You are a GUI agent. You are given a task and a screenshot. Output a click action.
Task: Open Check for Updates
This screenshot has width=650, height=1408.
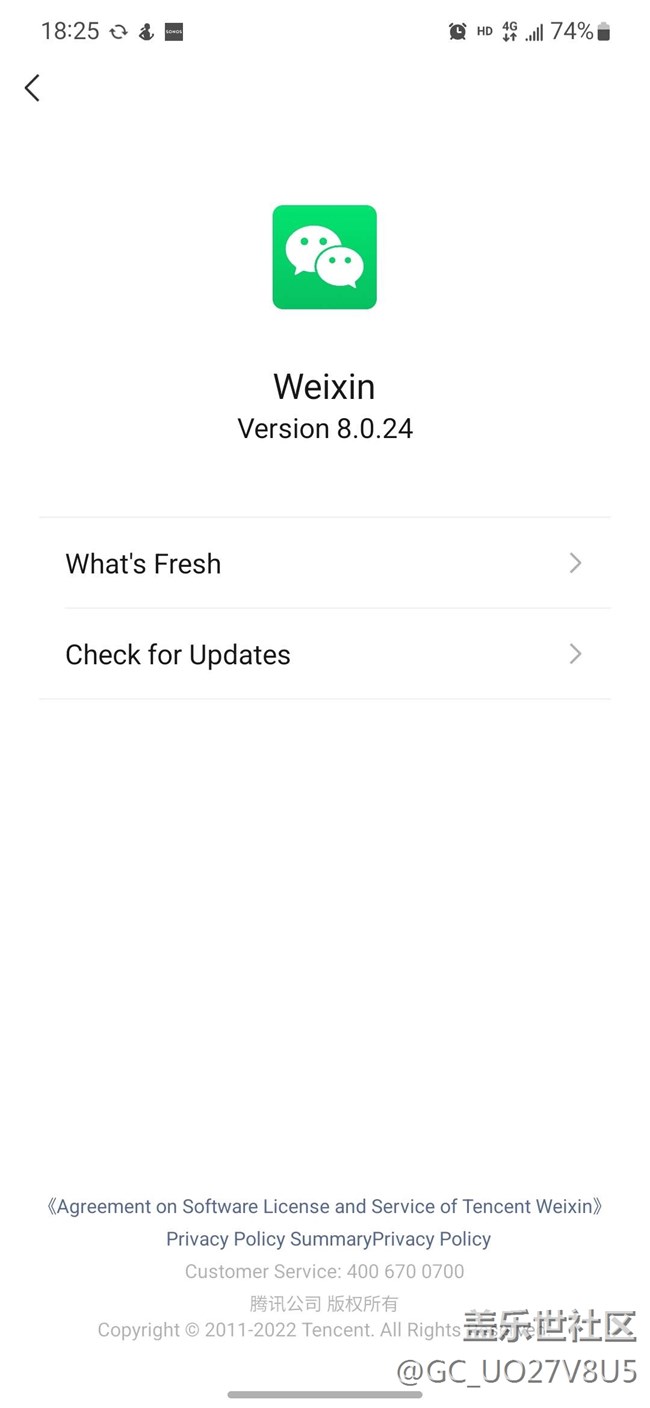click(x=324, y=655)
